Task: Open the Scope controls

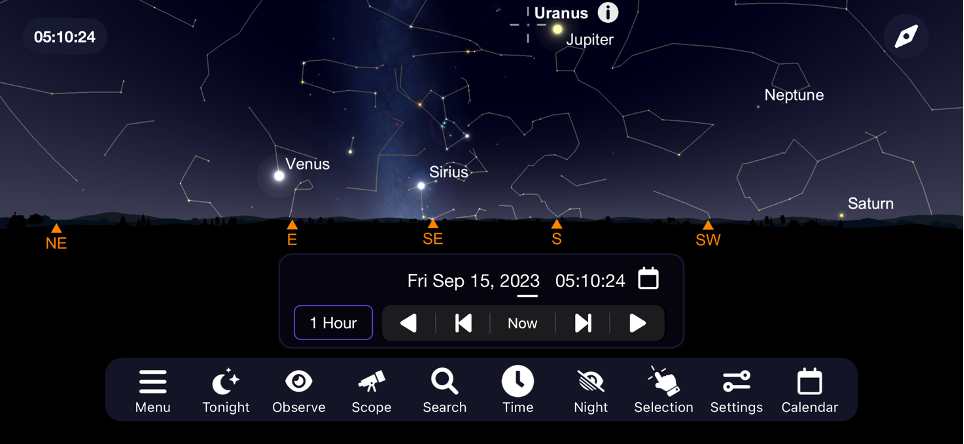Action: [371, 390]
